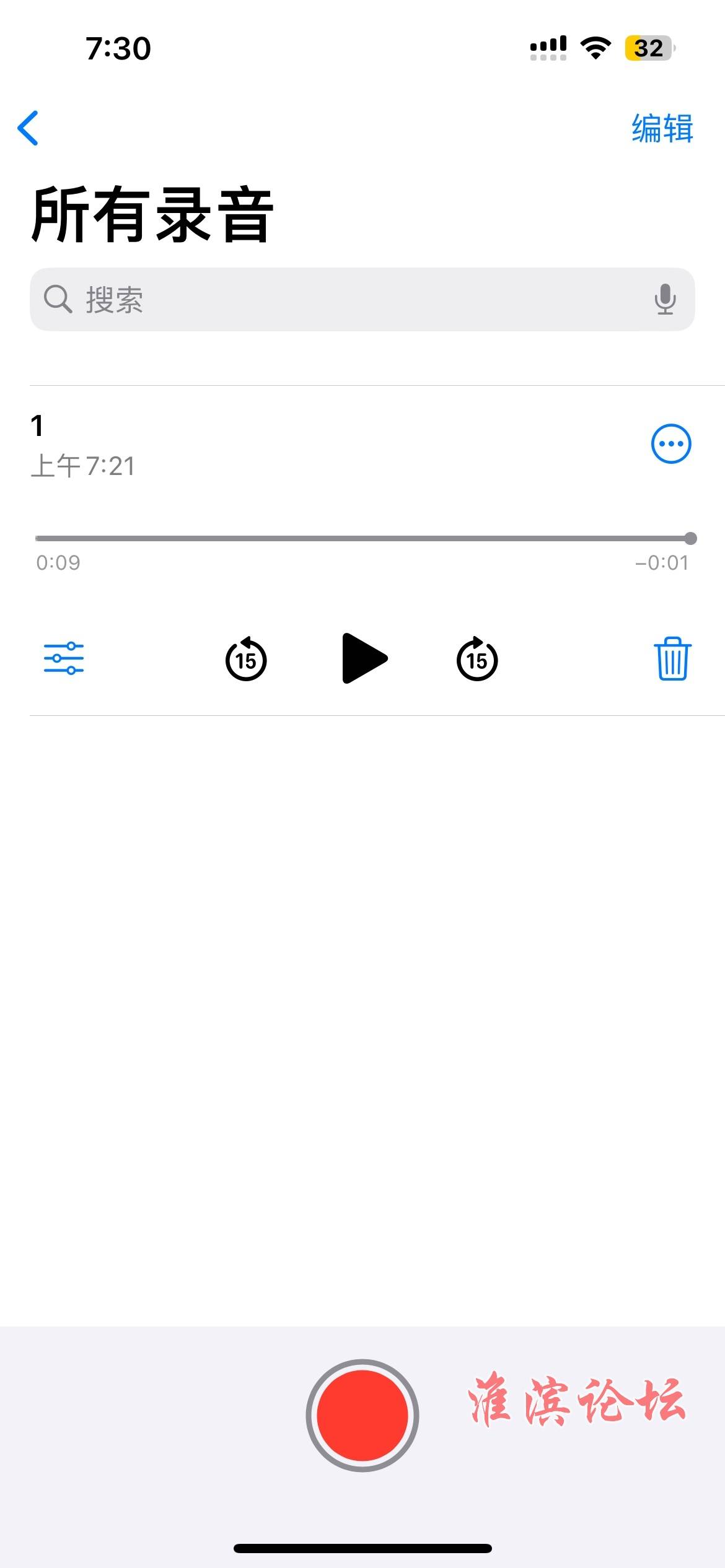Start a new recording with red button
Viewport: 725px width, 1568px height.
[x=362, y=1415]
